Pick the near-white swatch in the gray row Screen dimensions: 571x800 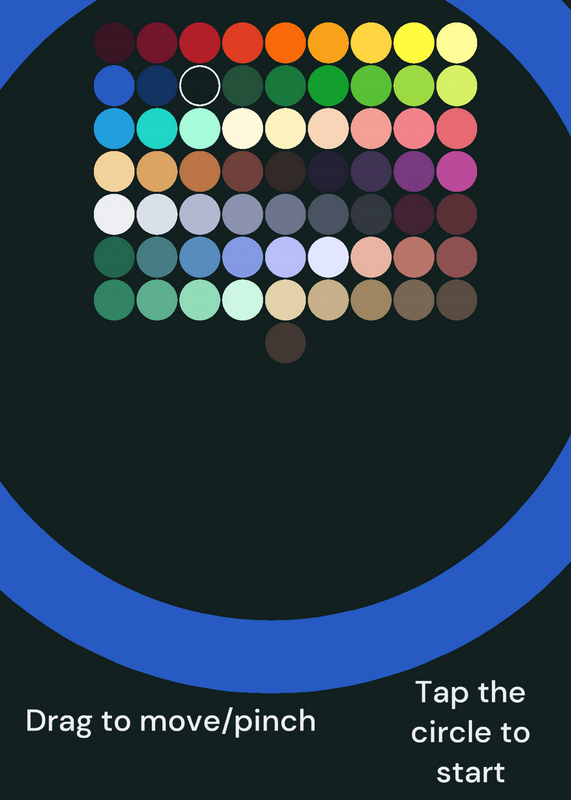(114, 214)
